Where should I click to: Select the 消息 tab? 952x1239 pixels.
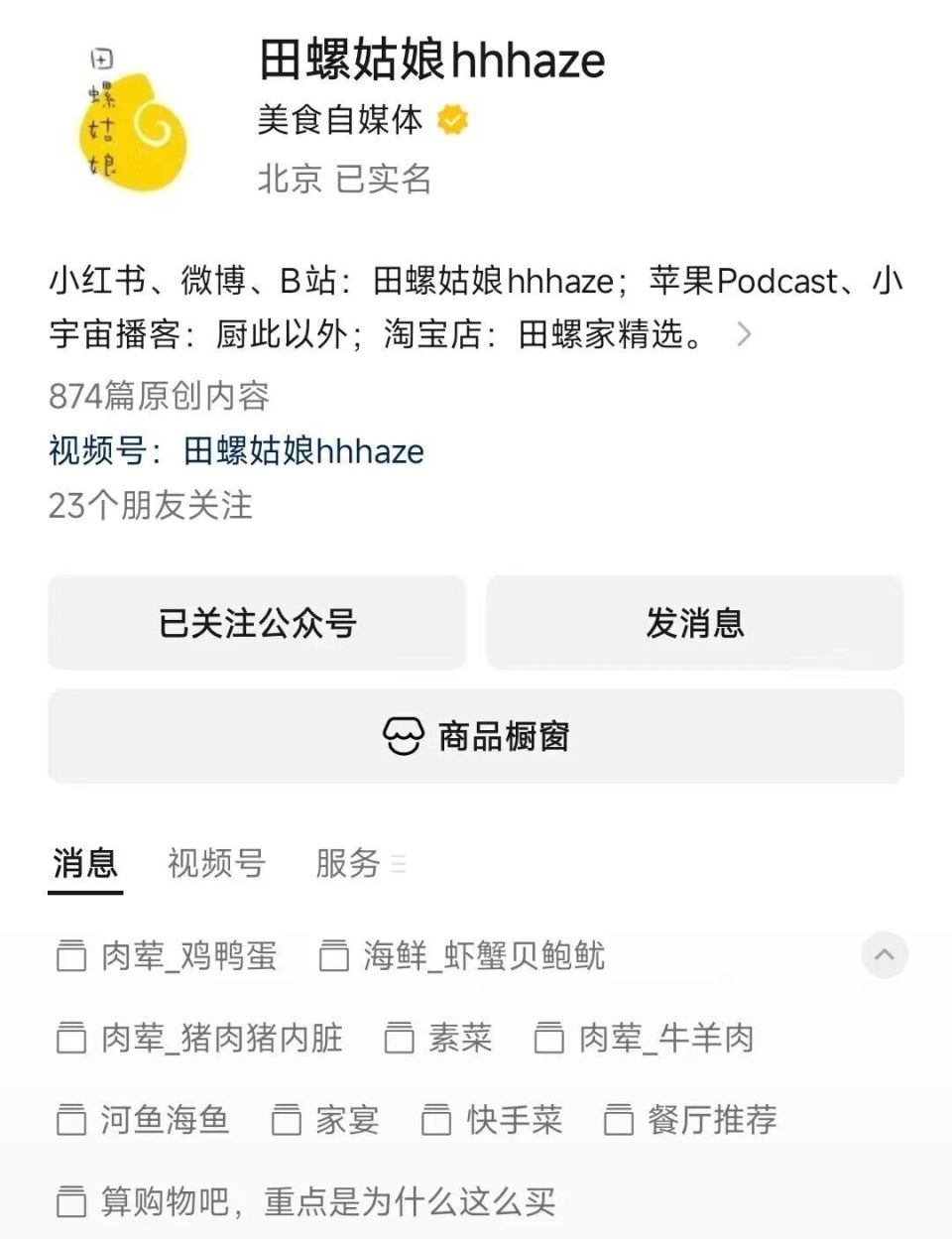tap(86, 864)
